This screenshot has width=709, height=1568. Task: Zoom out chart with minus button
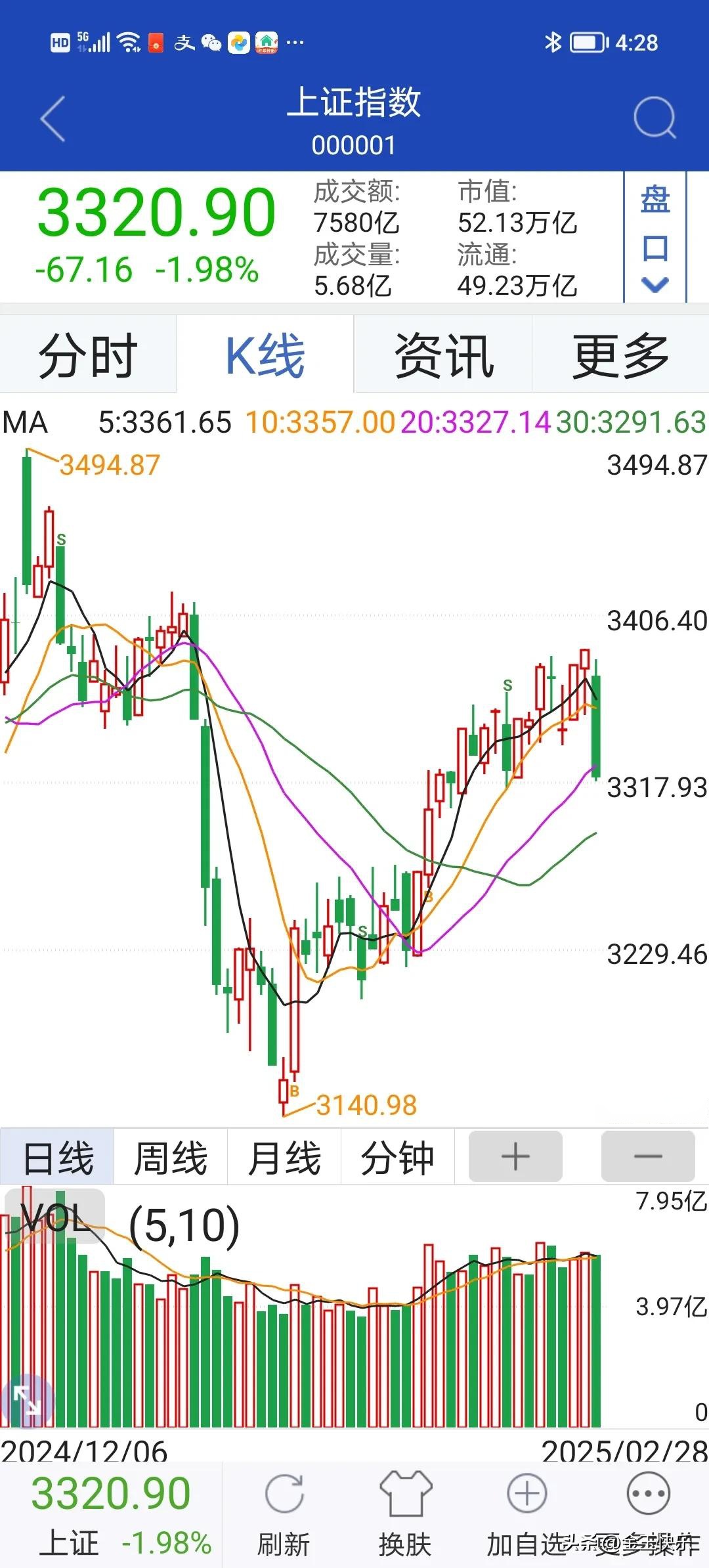[648, 1156]
